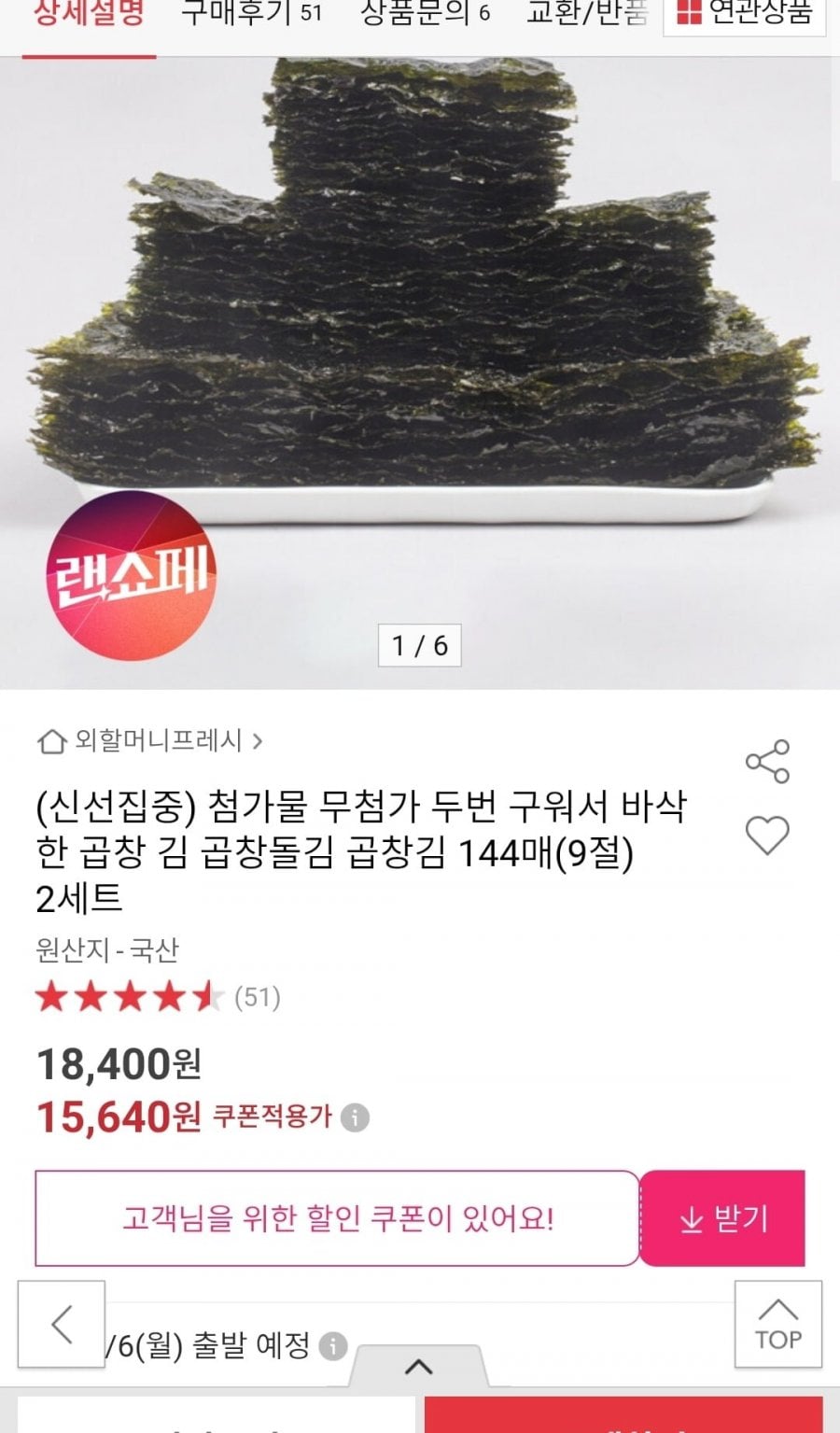Open the 연관상품 button

[744, 13]
